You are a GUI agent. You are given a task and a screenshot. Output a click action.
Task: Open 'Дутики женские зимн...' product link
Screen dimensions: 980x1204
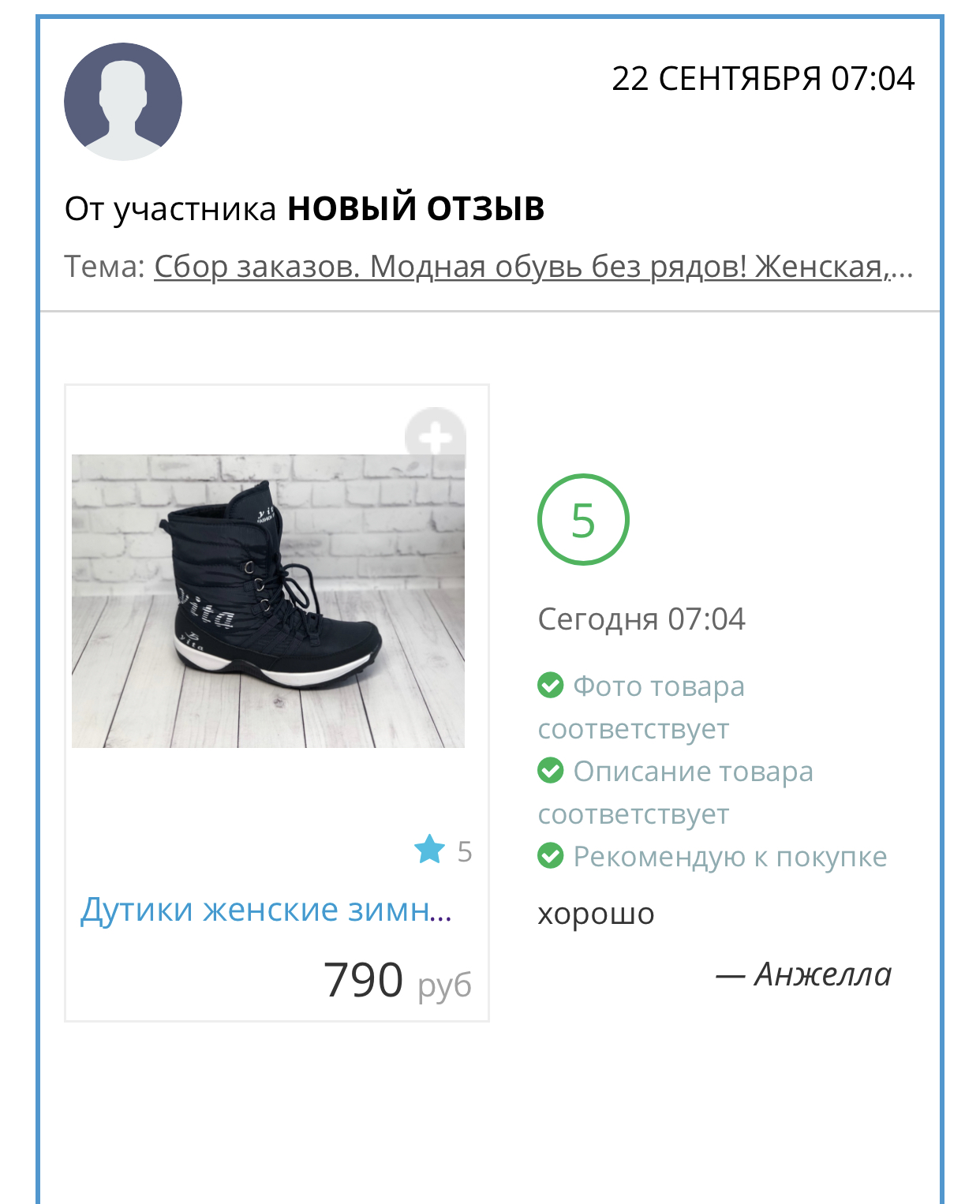click(266, 910)
